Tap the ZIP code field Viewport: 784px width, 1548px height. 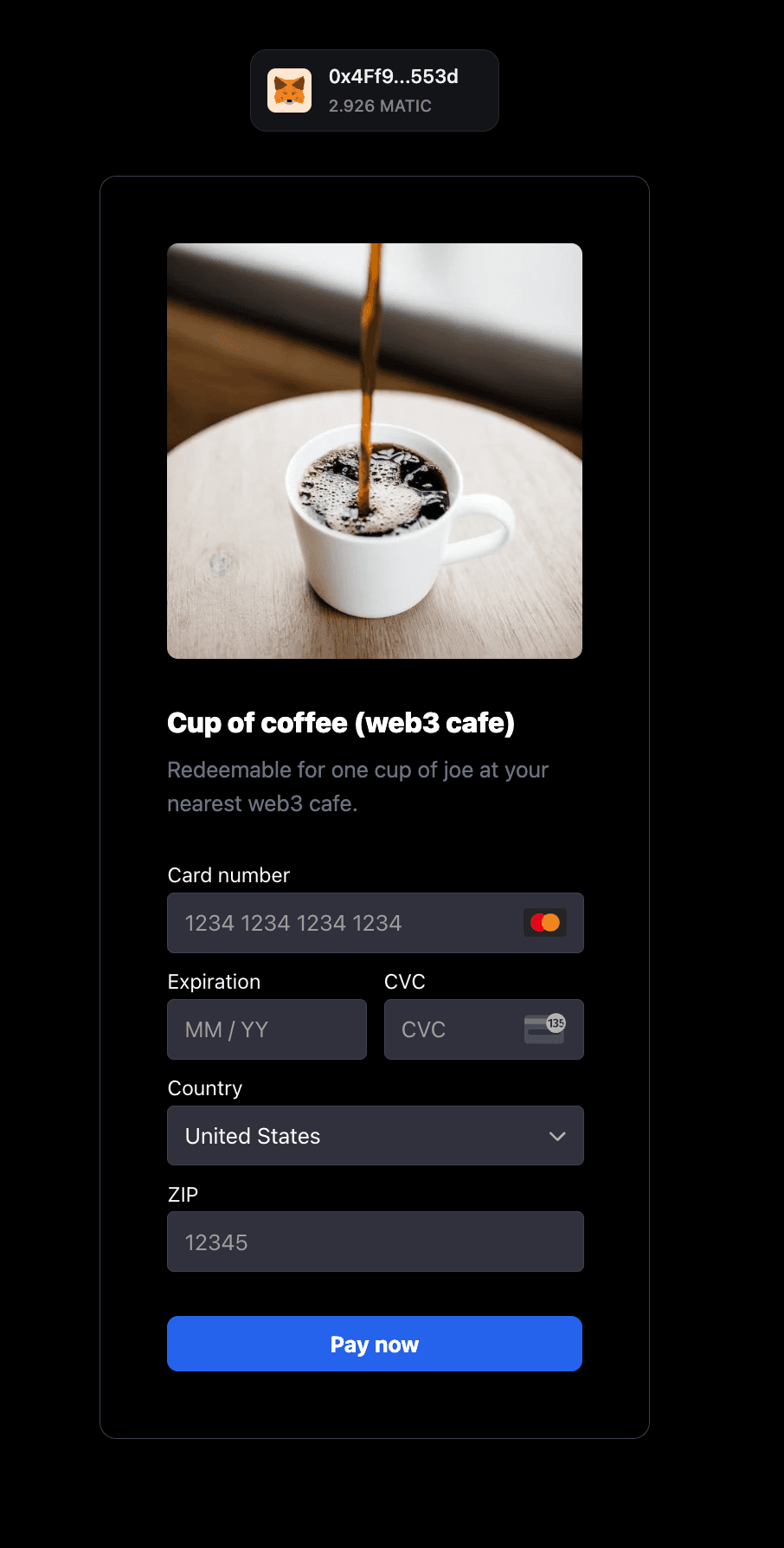(375, 1242)
